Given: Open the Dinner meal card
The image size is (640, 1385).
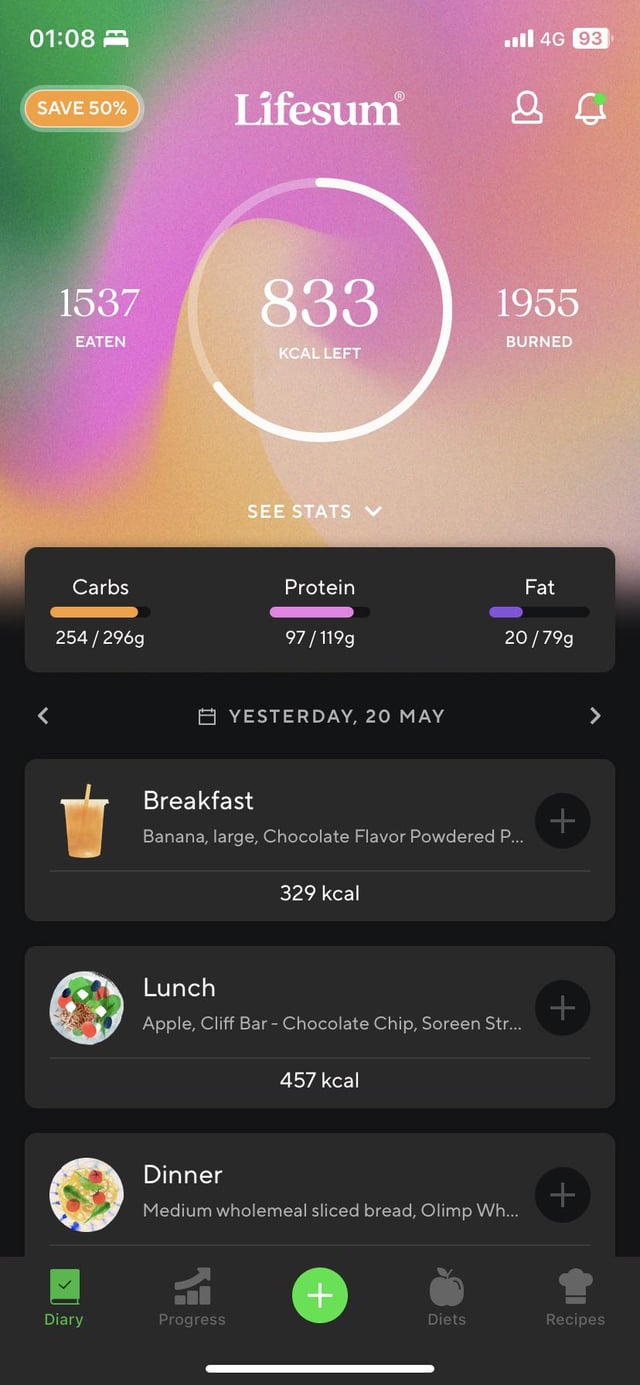Looking at the screenshot, I should click(x=320, y=1194).
